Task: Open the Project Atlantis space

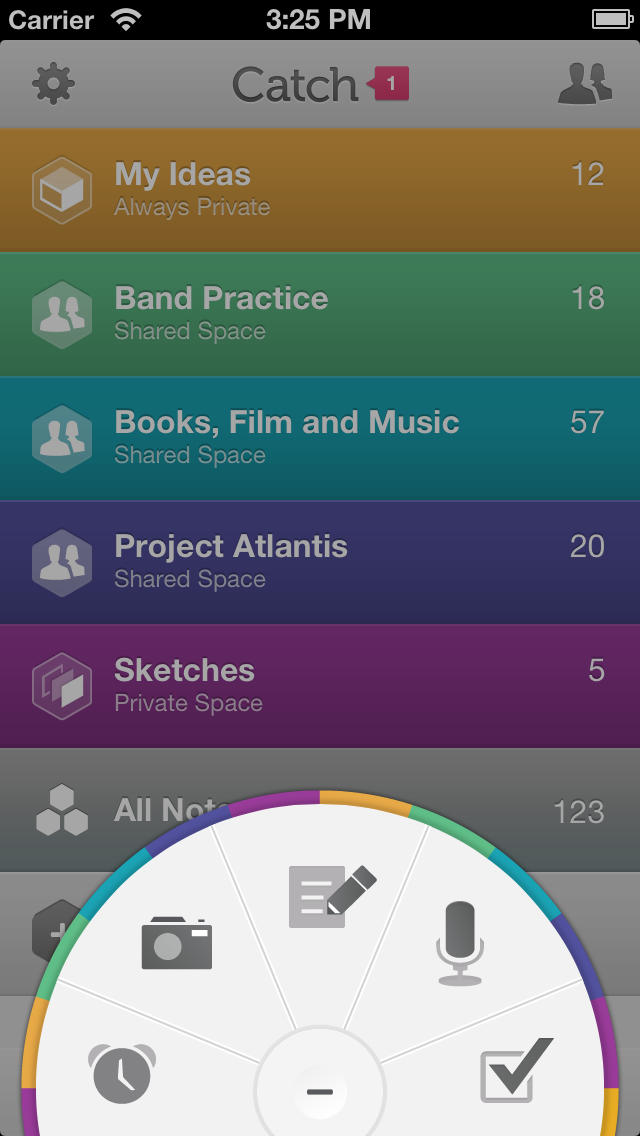Action: [x=320, y=562]
